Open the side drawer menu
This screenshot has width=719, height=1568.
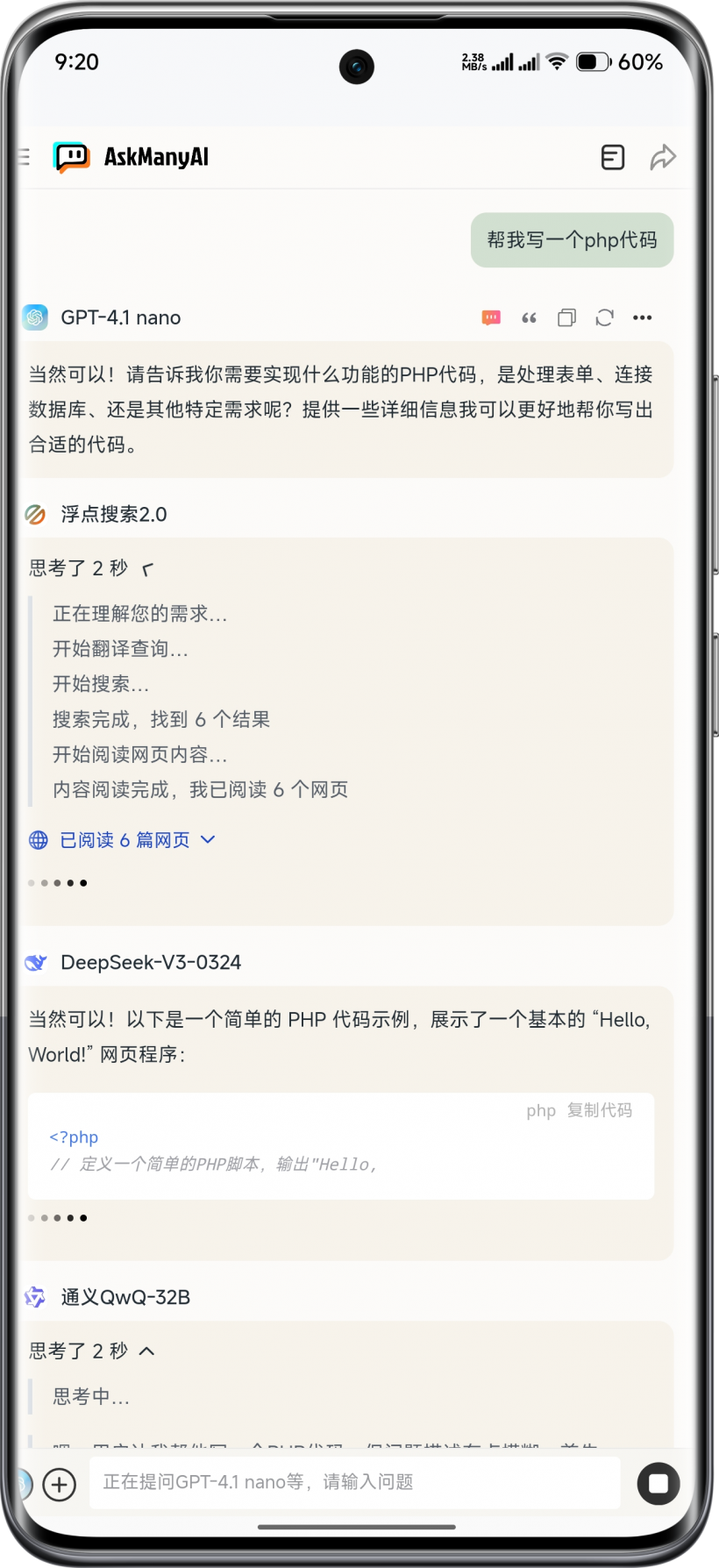[24, 157]
